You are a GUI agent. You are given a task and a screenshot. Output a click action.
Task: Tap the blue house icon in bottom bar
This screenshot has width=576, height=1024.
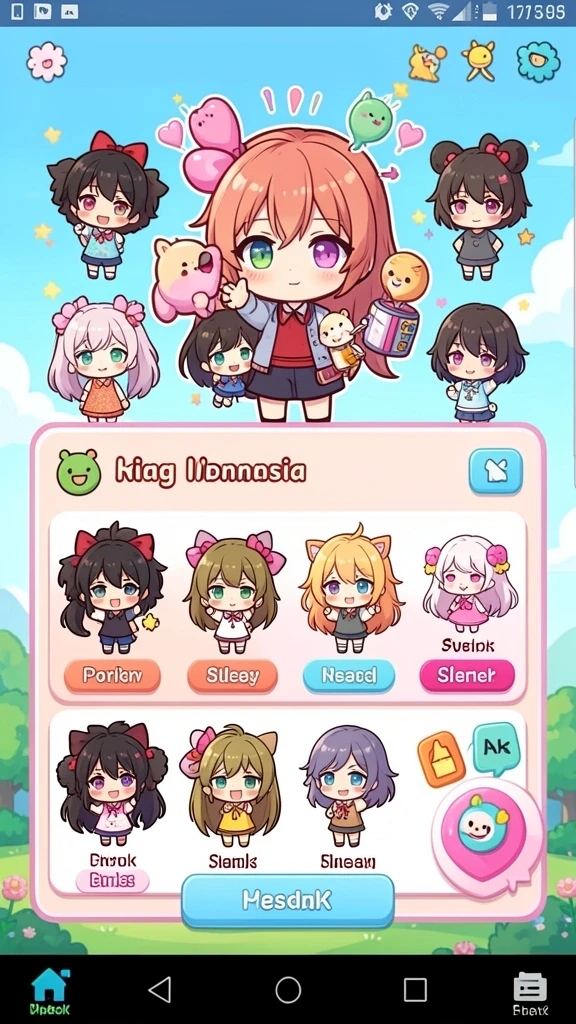point(50,991)
